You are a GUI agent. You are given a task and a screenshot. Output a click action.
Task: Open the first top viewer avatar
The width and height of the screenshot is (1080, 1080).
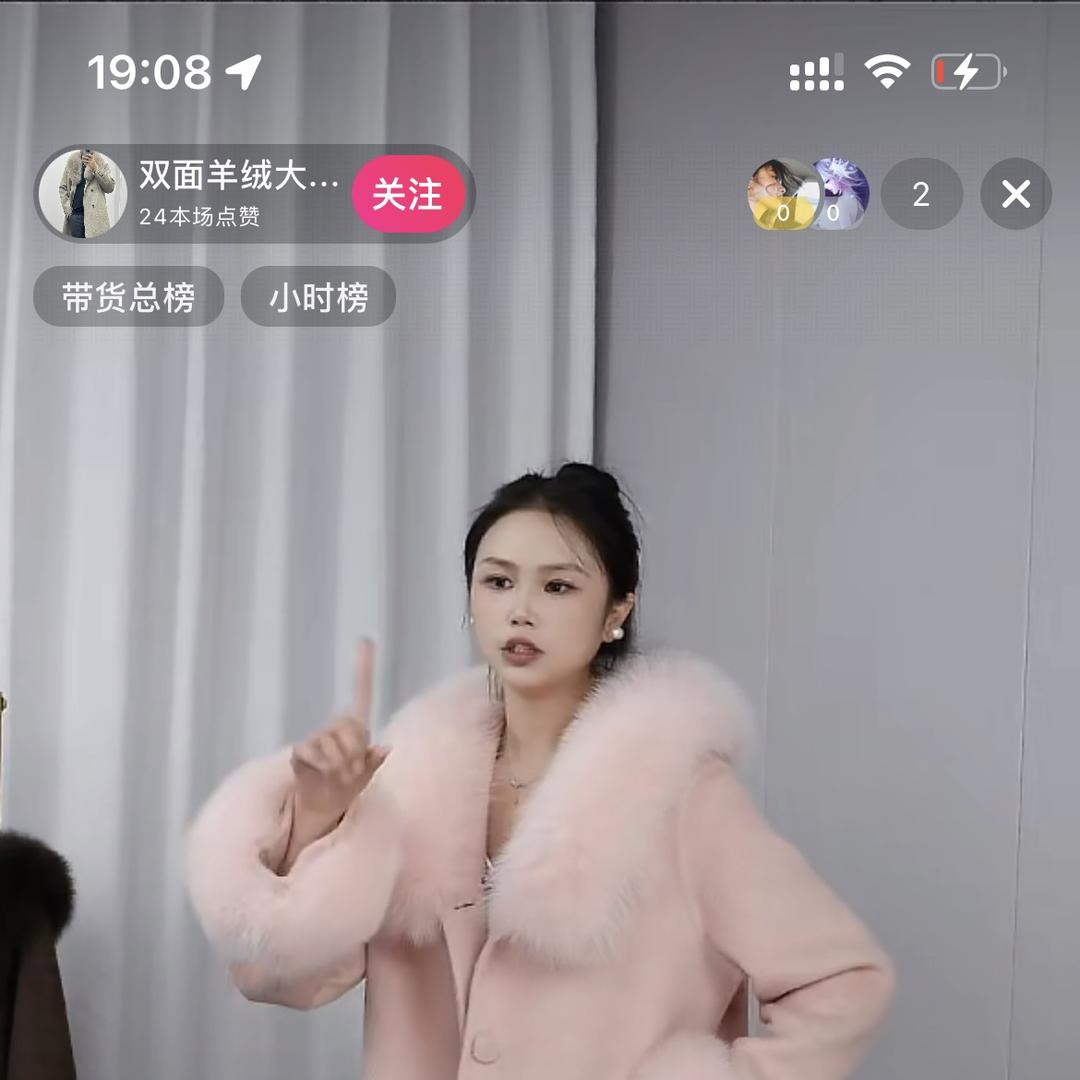point(783,194)
